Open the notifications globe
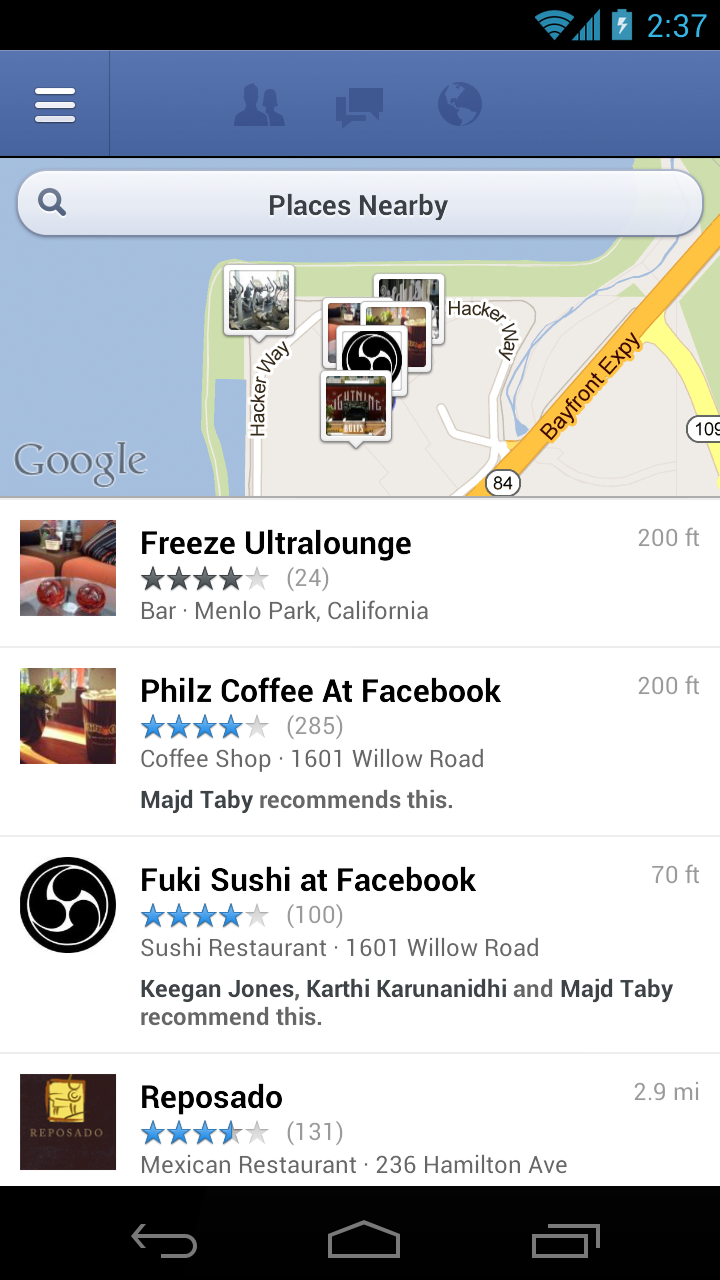The height and width of the screenshot is (1280, 720). (460, 105)
